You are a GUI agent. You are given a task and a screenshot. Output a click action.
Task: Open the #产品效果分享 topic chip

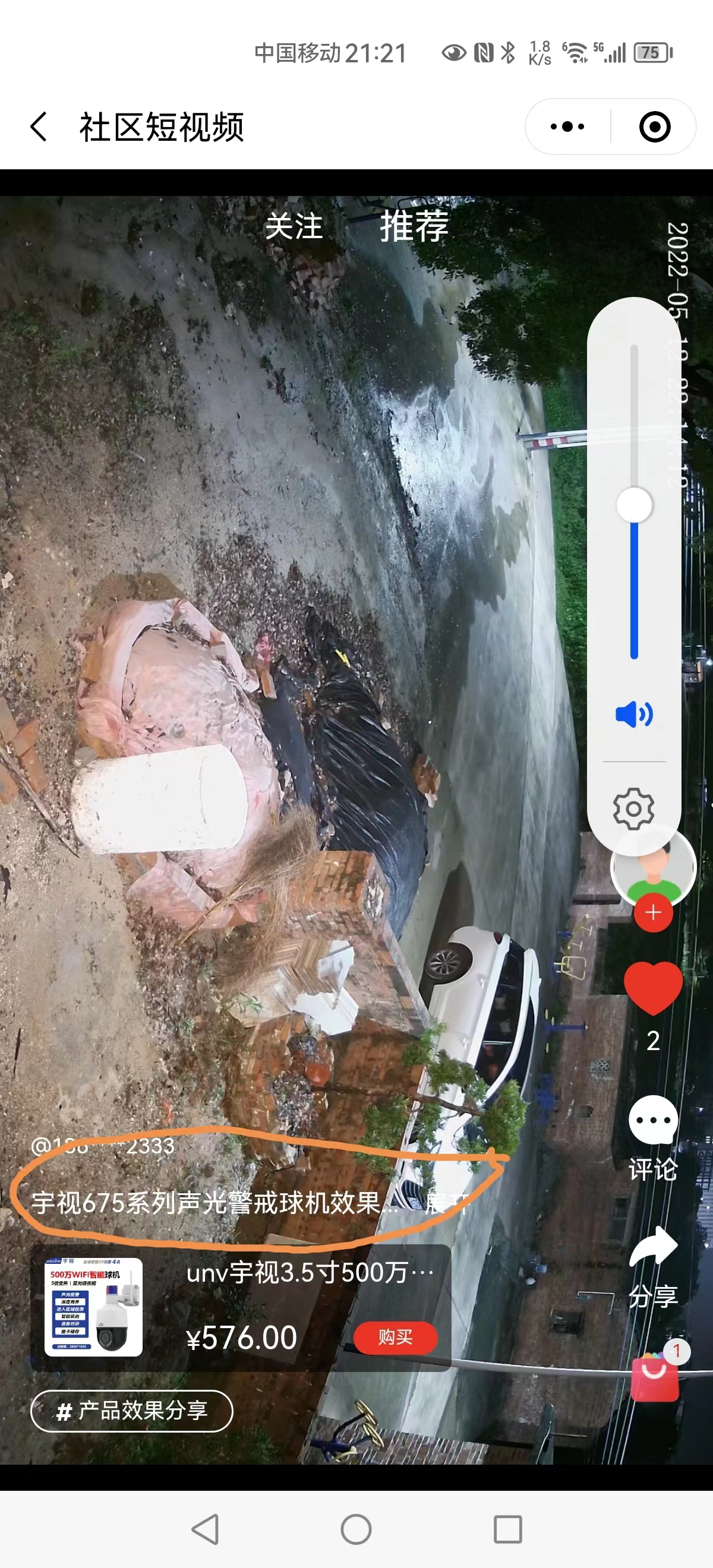click(x=131, y=1411)
